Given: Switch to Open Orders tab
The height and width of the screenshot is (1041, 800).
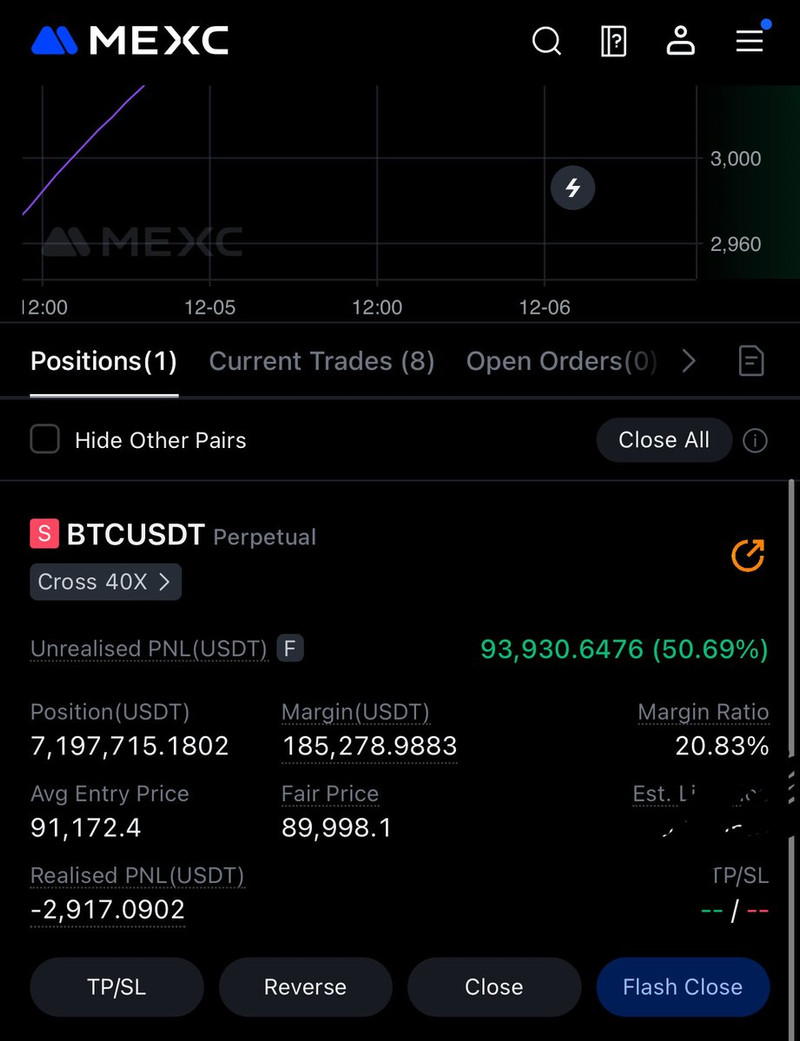Looking at the screenshot, I should [561, 361].
